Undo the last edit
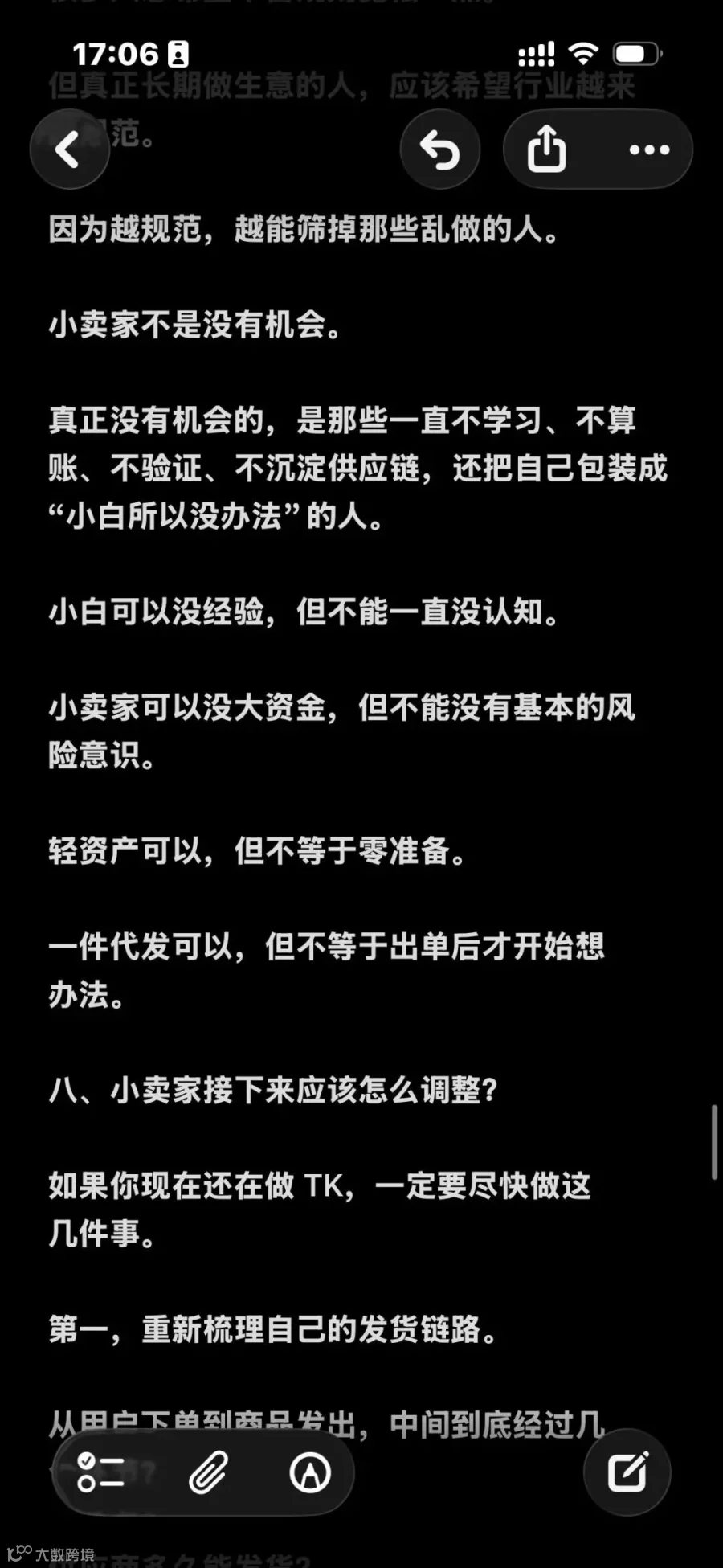 pos(439,149)
